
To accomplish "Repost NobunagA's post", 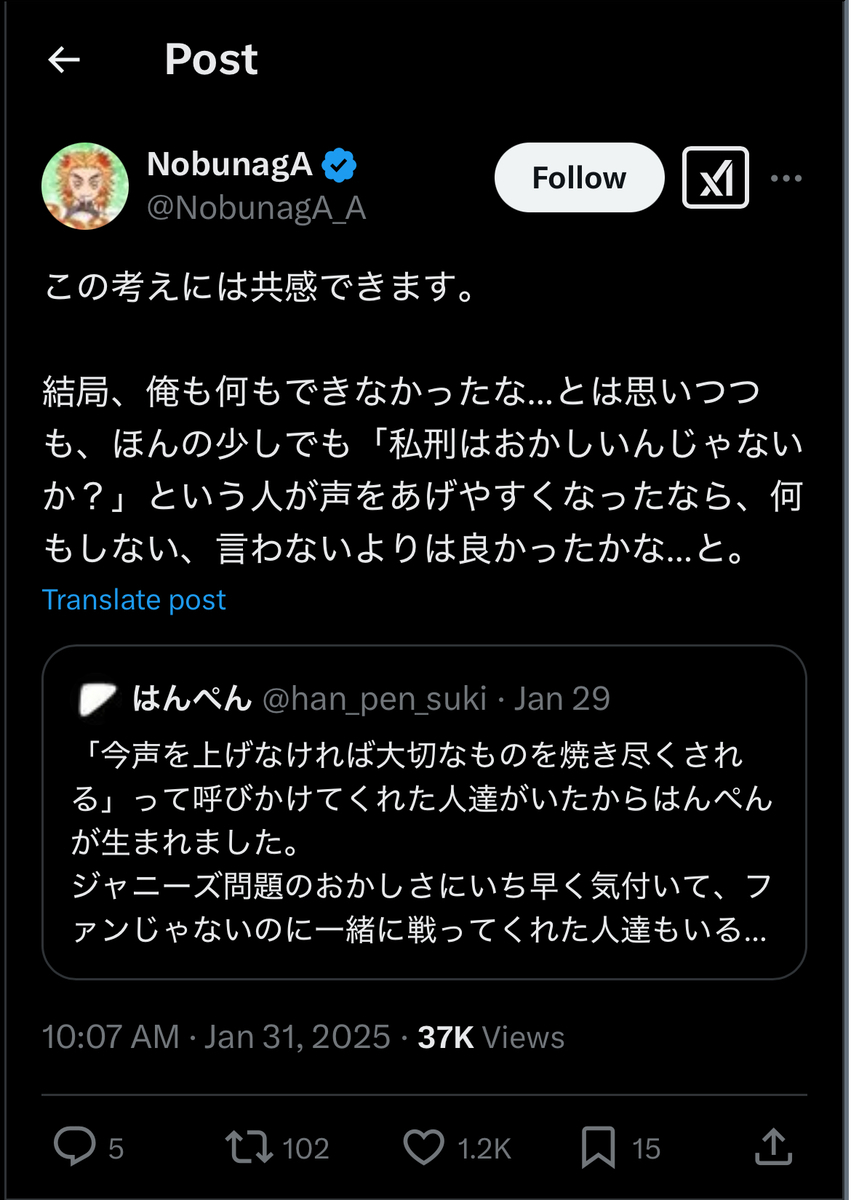I will click(248, 1148).
